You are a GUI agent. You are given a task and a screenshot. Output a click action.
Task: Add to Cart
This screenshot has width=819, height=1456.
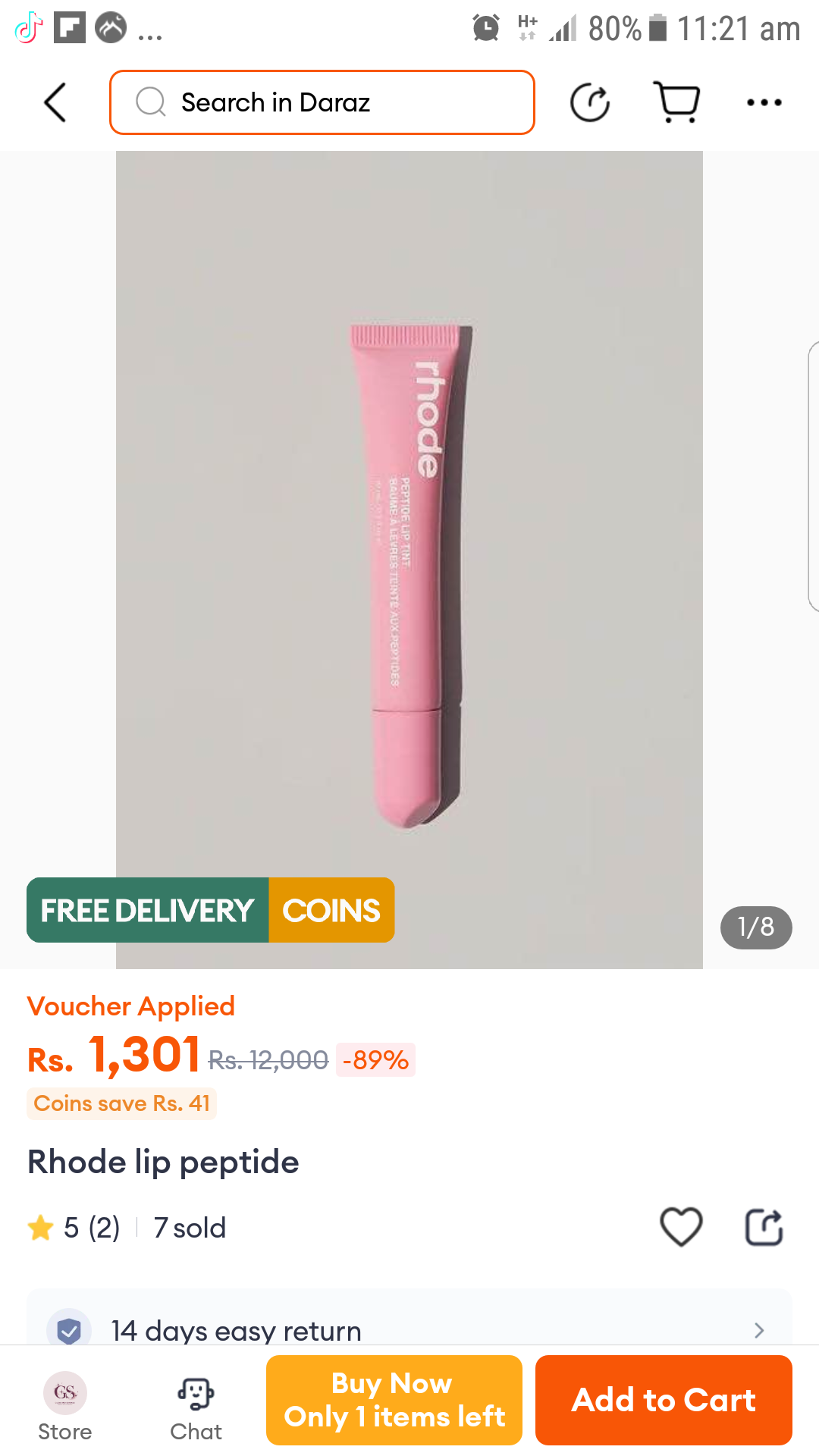[x=664, y=1400]
